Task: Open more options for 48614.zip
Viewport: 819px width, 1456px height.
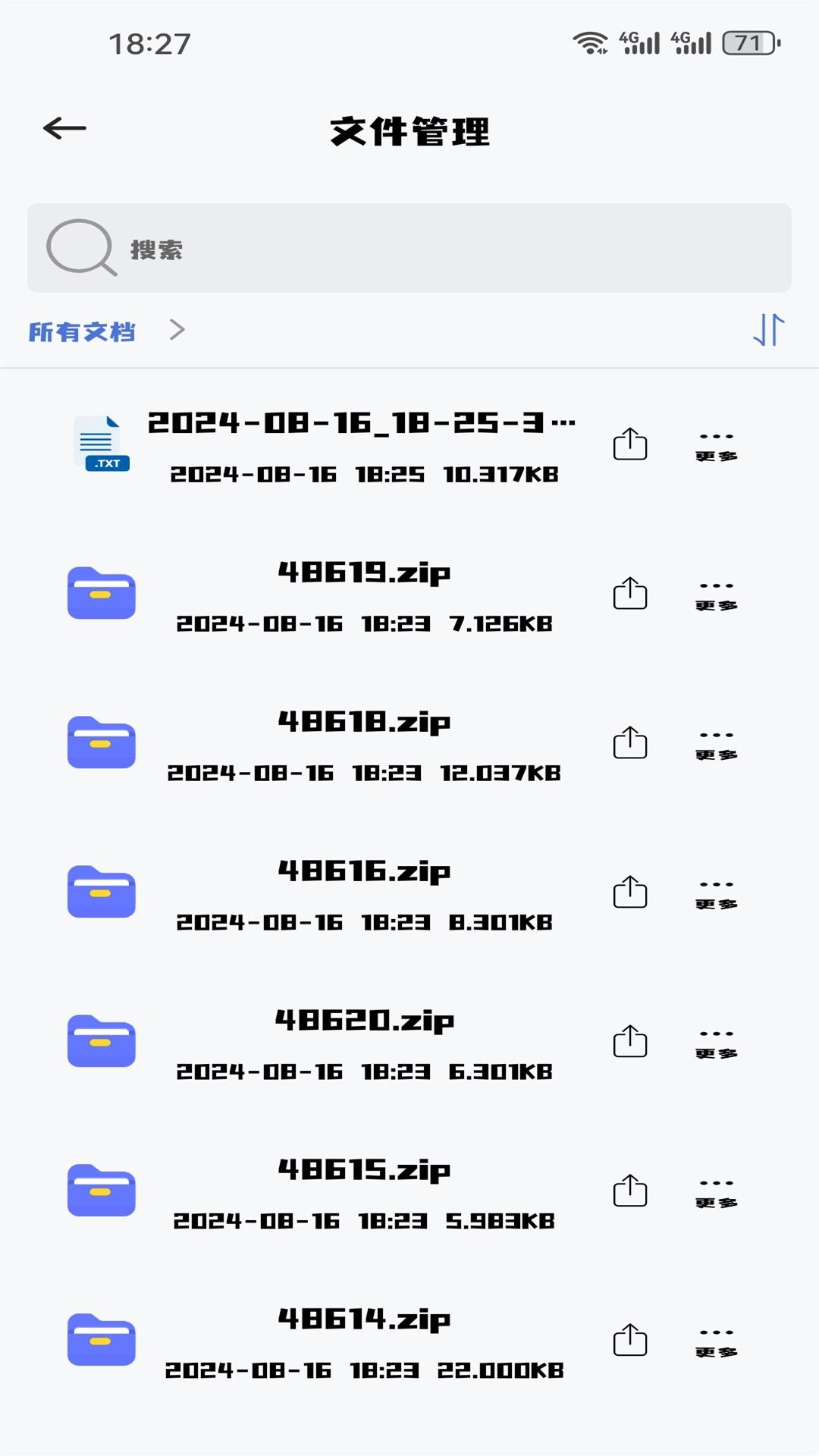Action: pyautogui.click(x=714, y=1341)
